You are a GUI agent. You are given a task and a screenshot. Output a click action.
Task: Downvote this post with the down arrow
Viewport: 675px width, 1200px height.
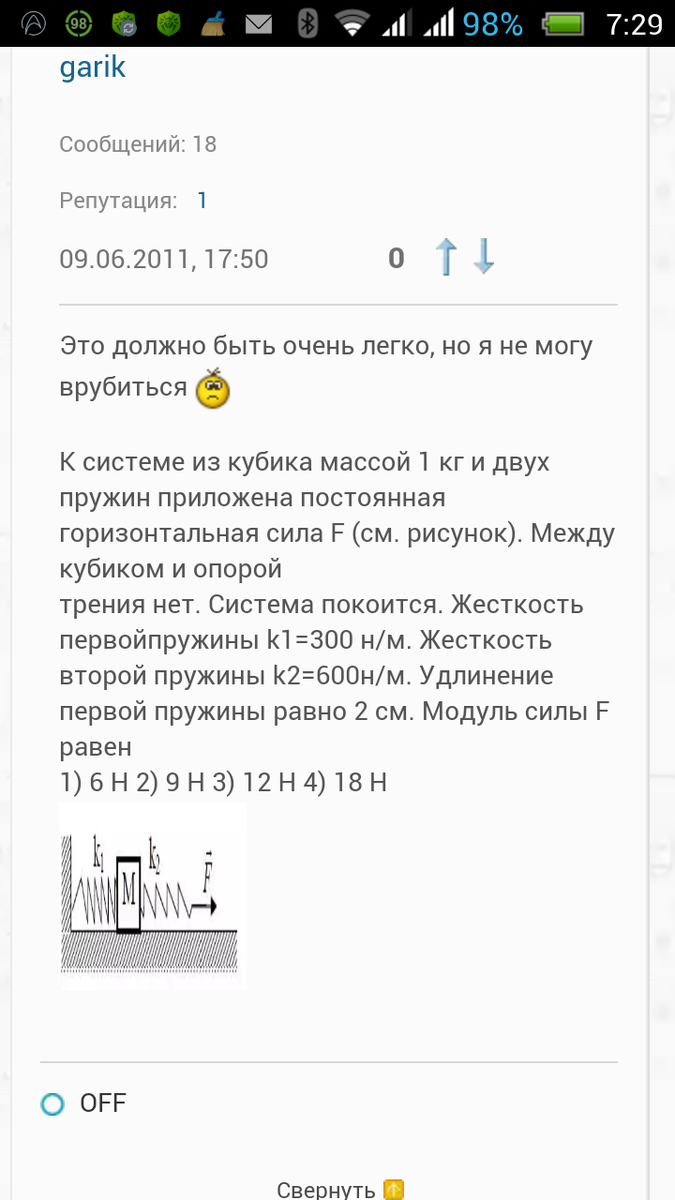[484, 259]
